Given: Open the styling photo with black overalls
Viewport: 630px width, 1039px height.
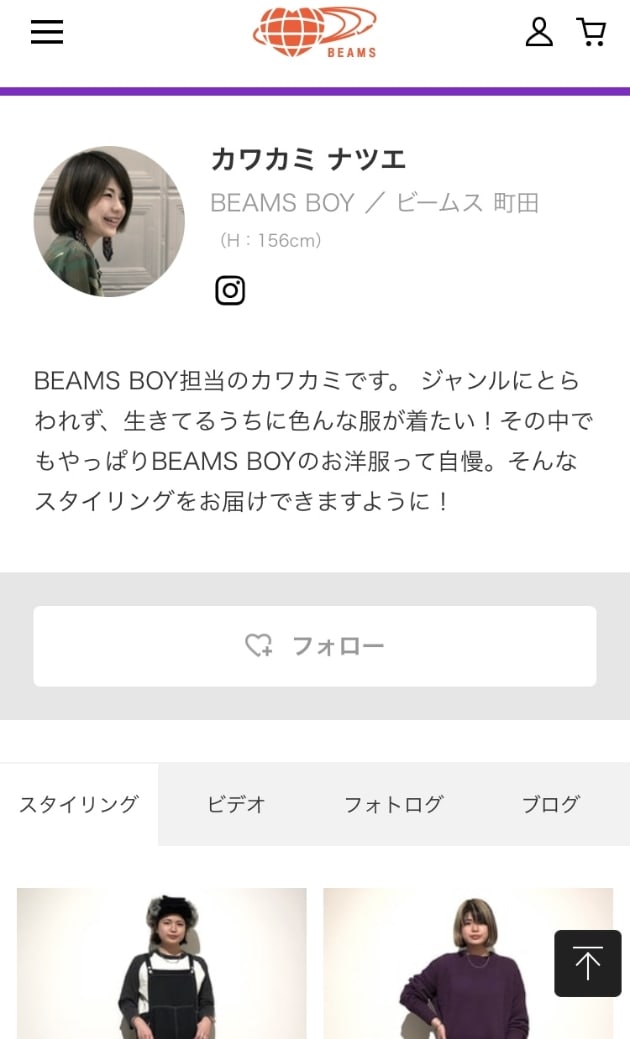Looking at the screenshot, I should pos(162,963).
